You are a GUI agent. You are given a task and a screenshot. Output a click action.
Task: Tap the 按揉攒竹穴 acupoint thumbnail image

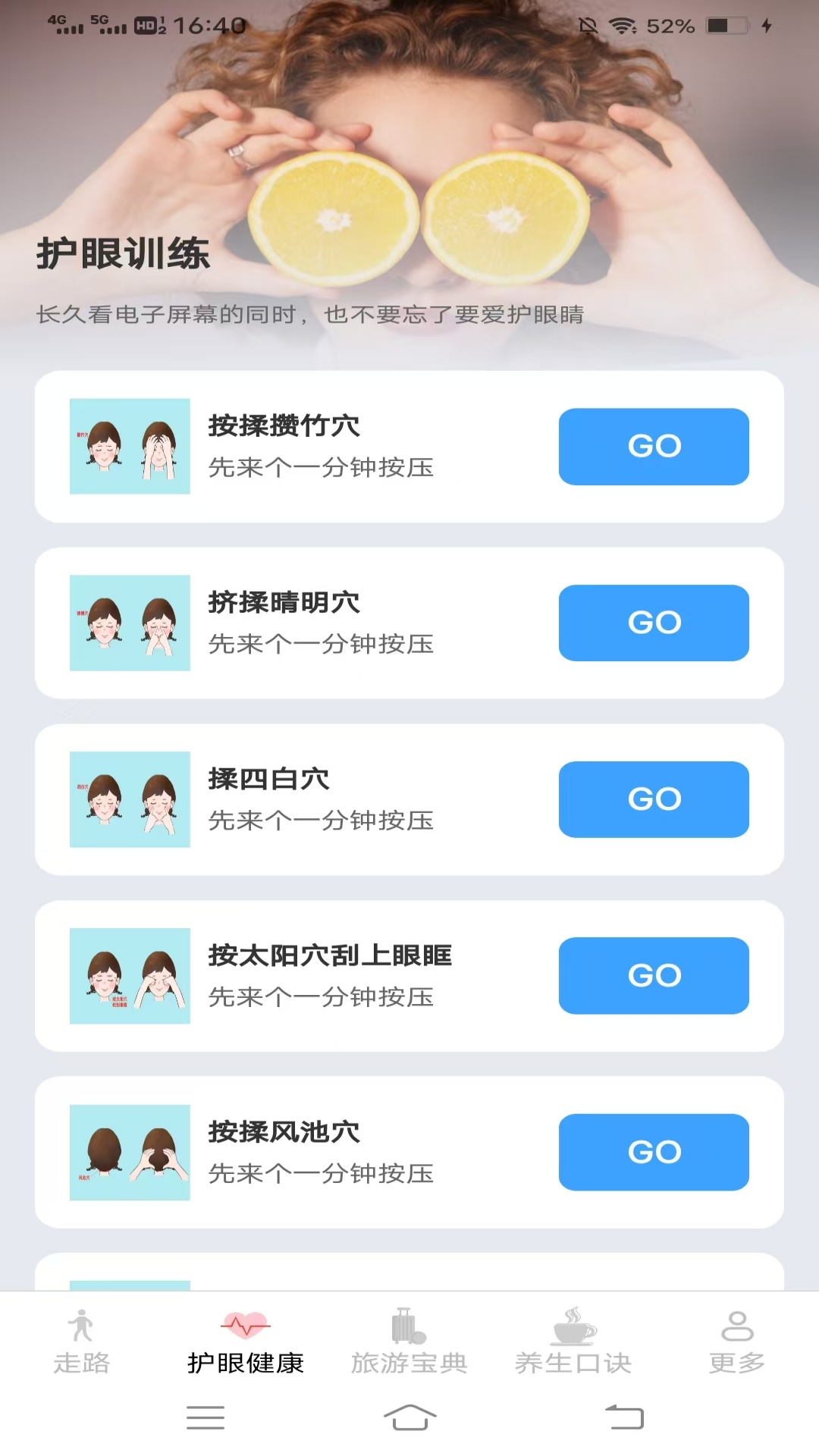(x=130, y=447)
